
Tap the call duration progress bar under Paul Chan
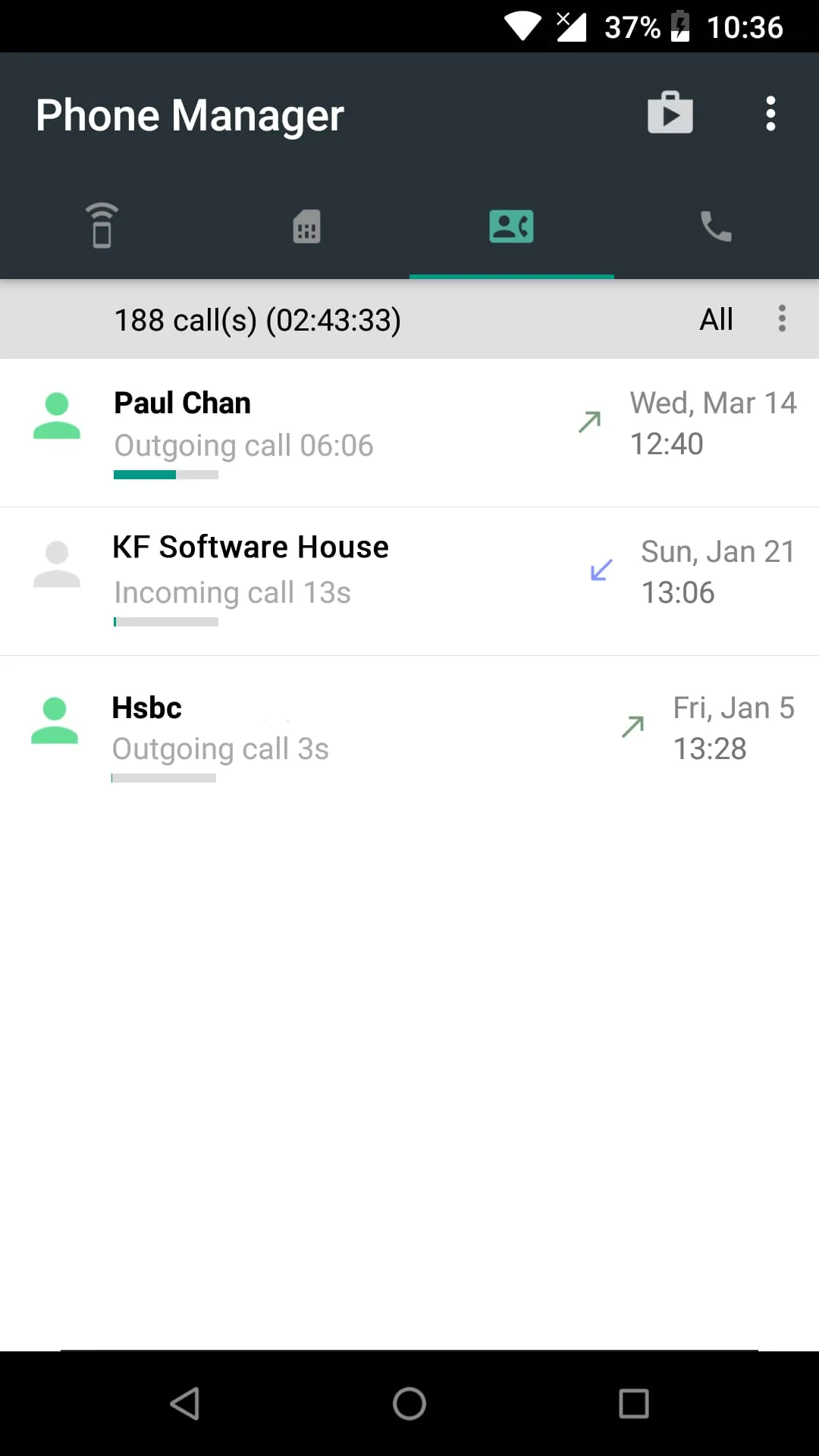pyautogui.click(x=165, y=474)
